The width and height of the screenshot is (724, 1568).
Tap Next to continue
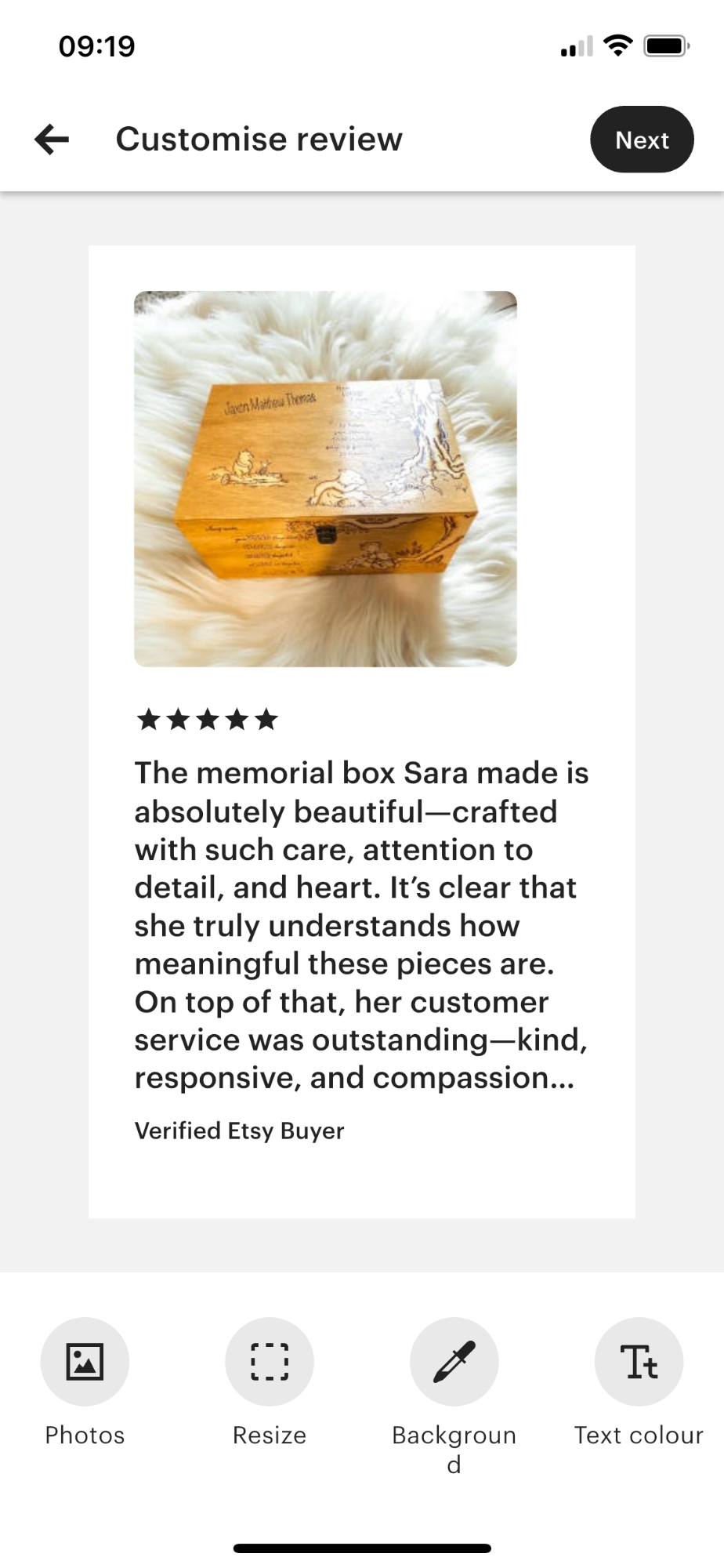642,140
